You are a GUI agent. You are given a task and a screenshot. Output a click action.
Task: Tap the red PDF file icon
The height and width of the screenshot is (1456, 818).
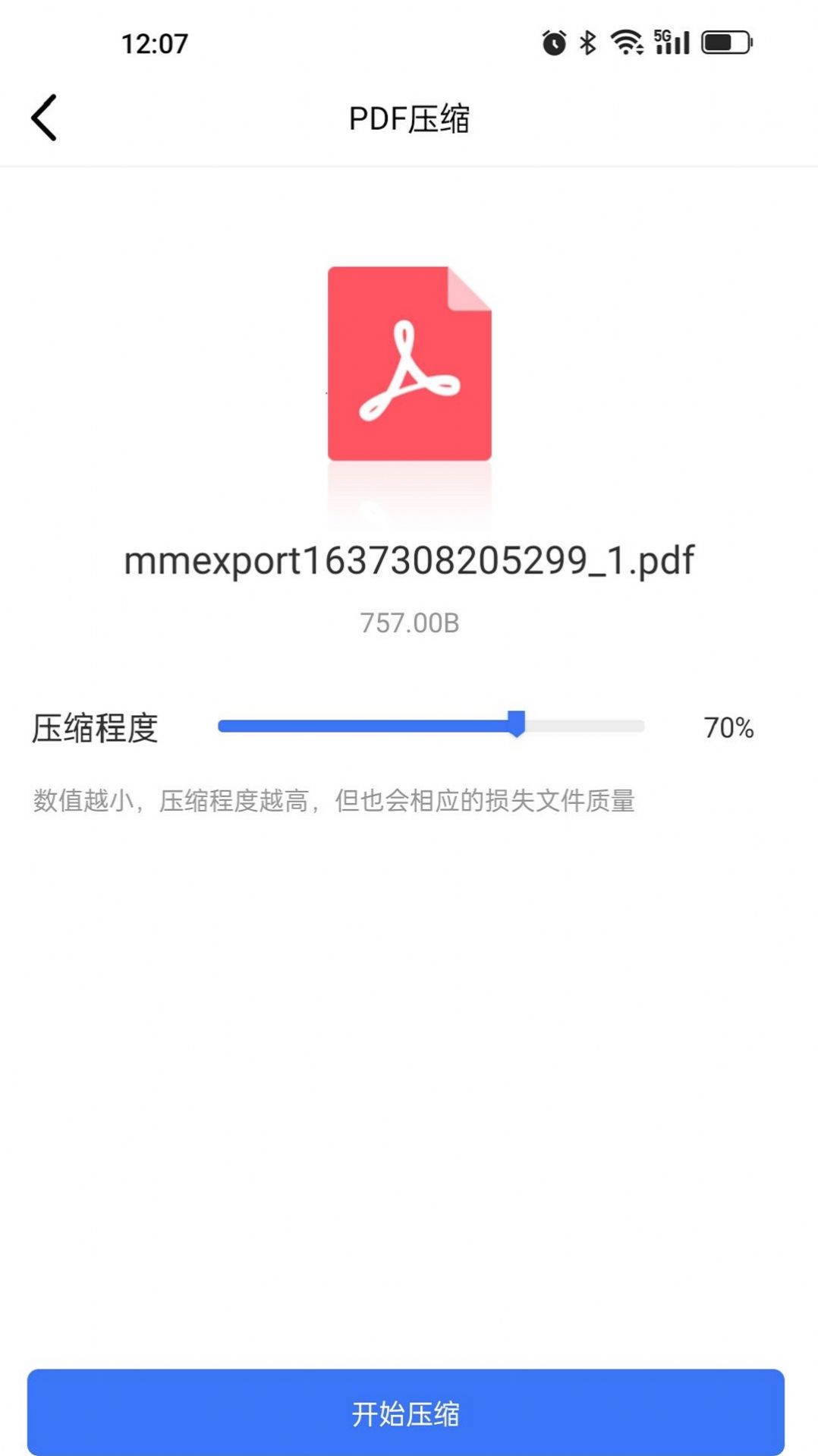(x=409, y=364)
